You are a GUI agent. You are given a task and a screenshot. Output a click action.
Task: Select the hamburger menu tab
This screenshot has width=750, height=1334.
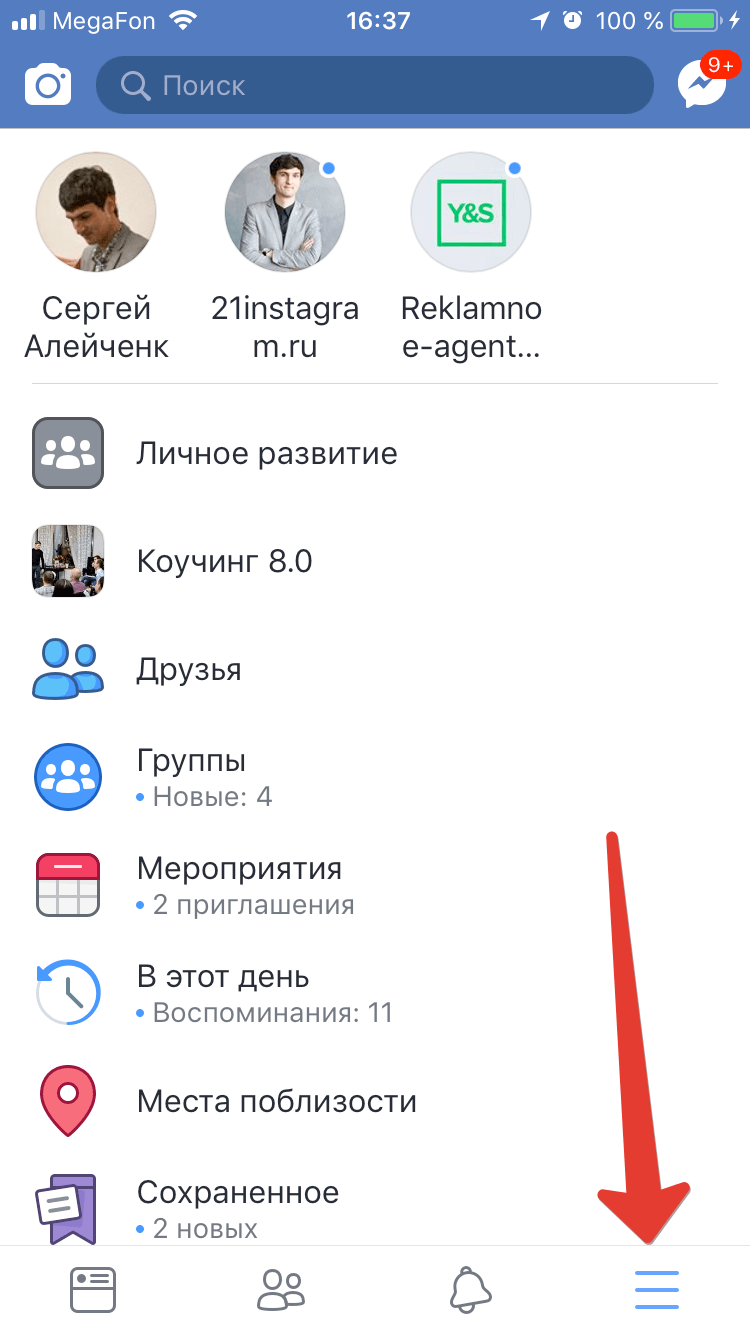657,1290
